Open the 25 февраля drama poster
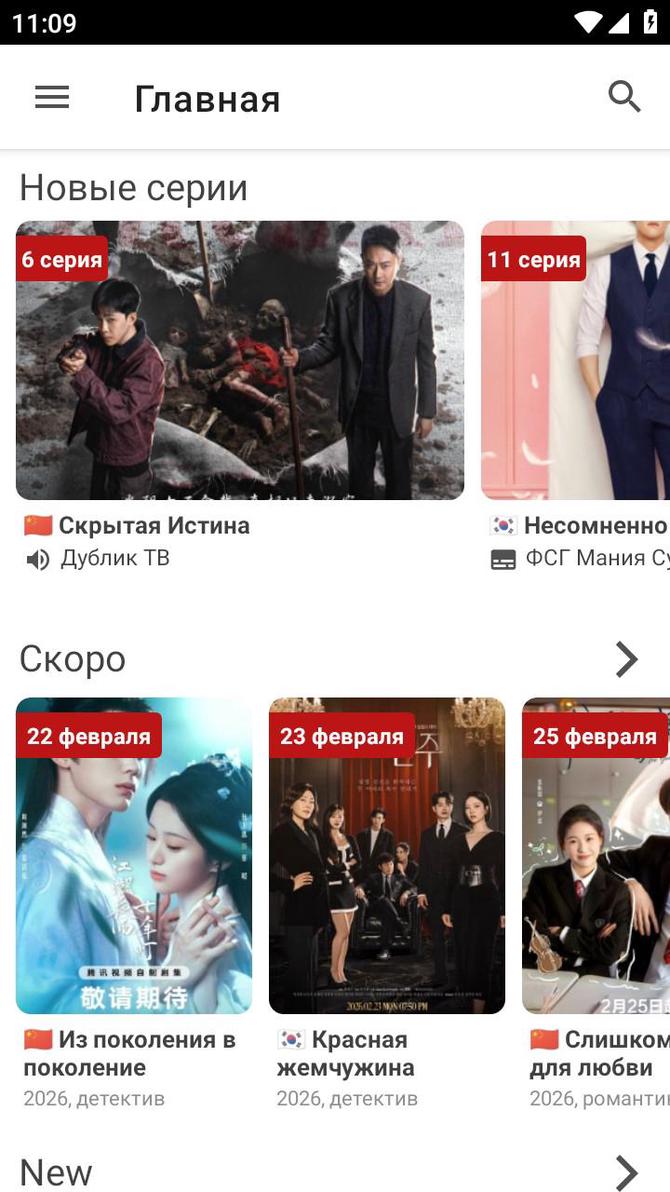Image resolution: width=670 pixels, height=1192 pixels. tap(598, 856)
